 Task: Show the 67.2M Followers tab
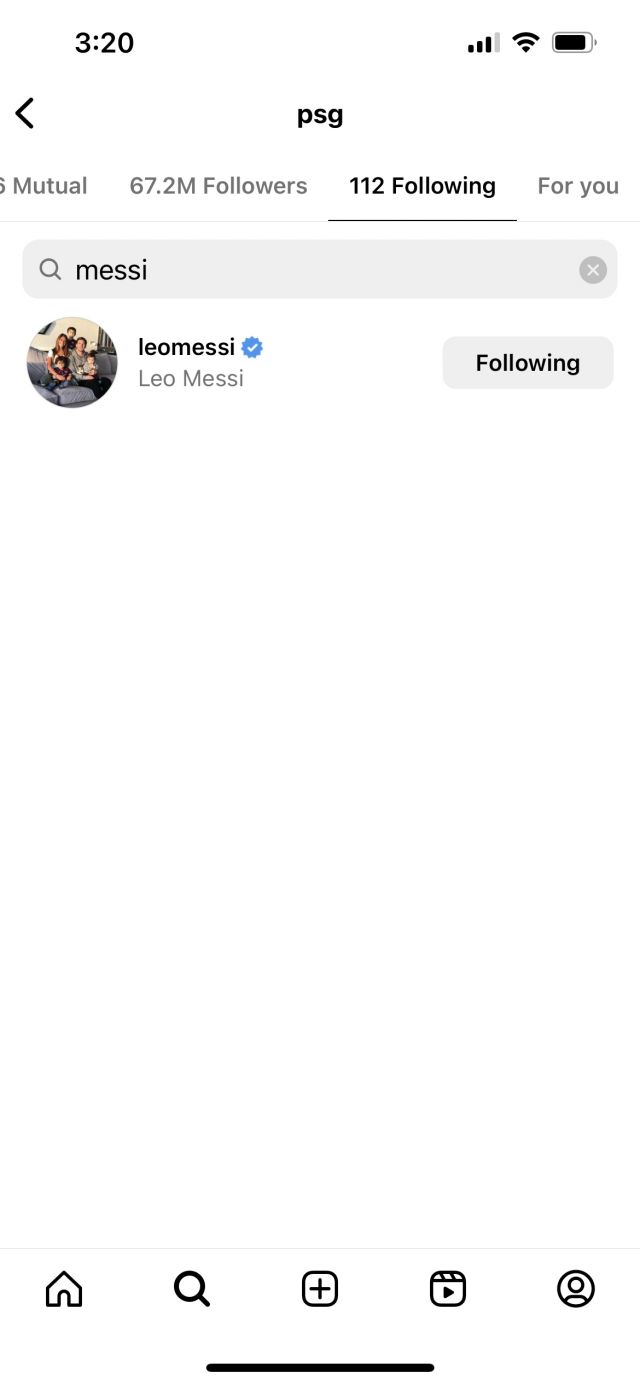pyautogui.click(x=218, y=186)
